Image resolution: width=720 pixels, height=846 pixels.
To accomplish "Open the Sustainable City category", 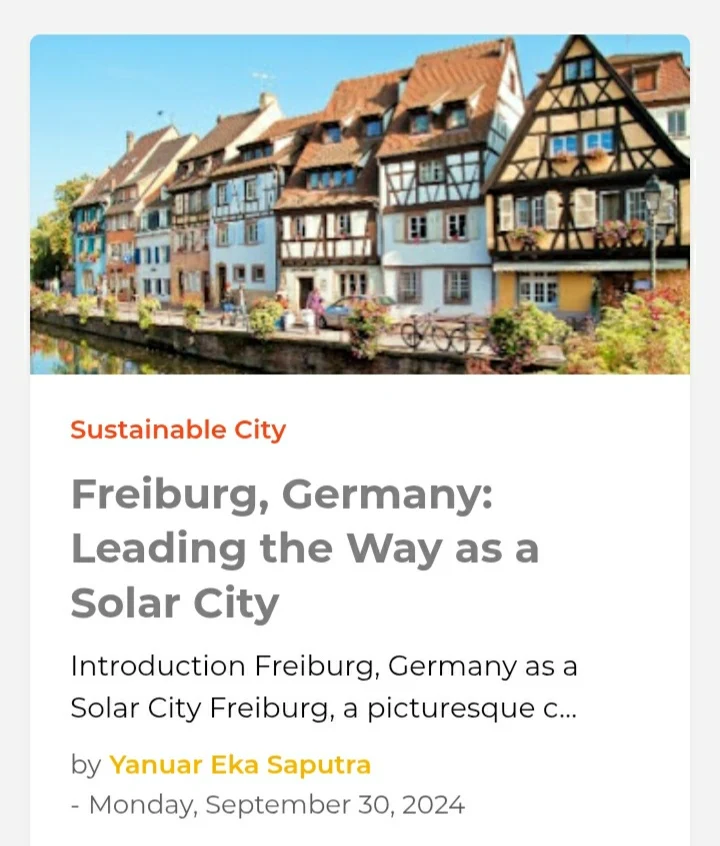I will (178, 430).
